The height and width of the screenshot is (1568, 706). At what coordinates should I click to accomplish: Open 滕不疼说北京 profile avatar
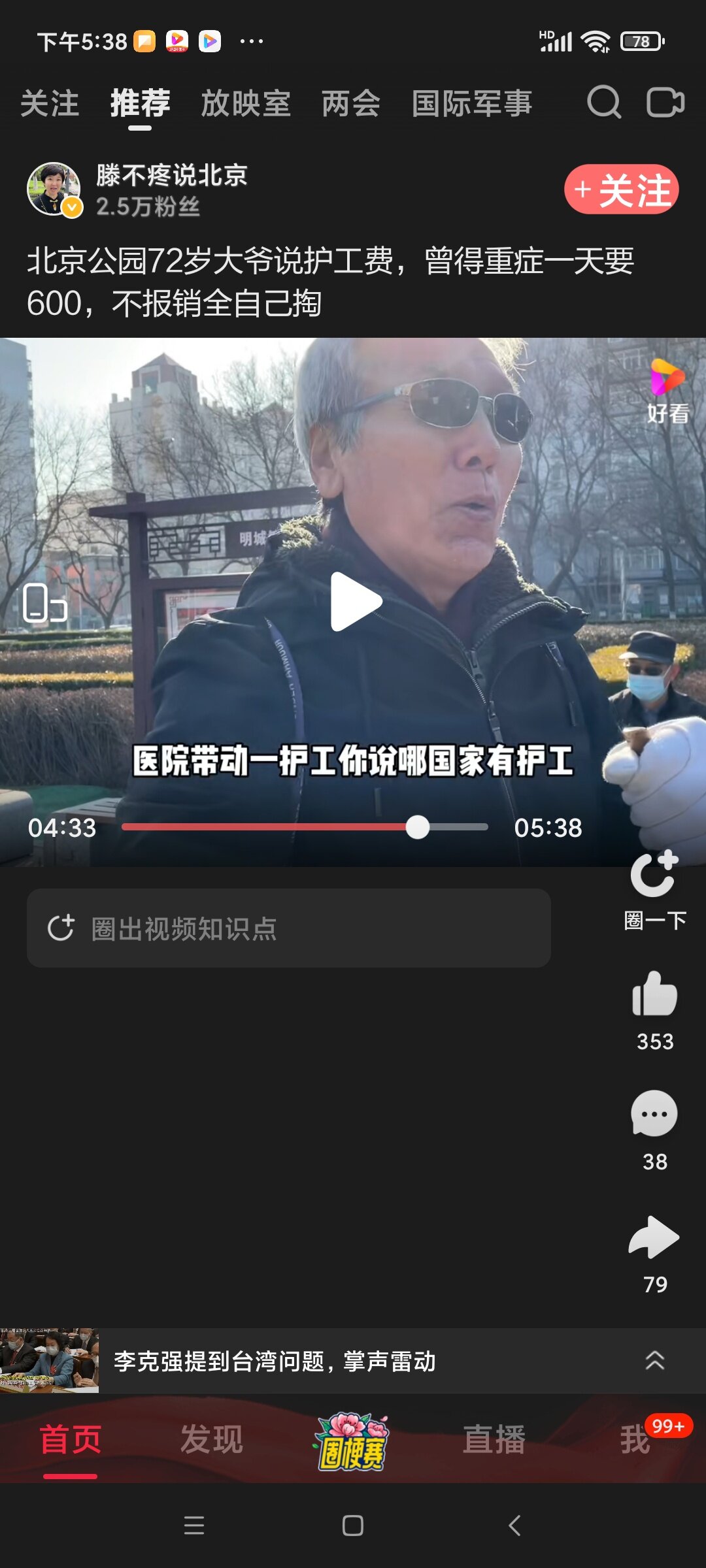pos(54,189)
